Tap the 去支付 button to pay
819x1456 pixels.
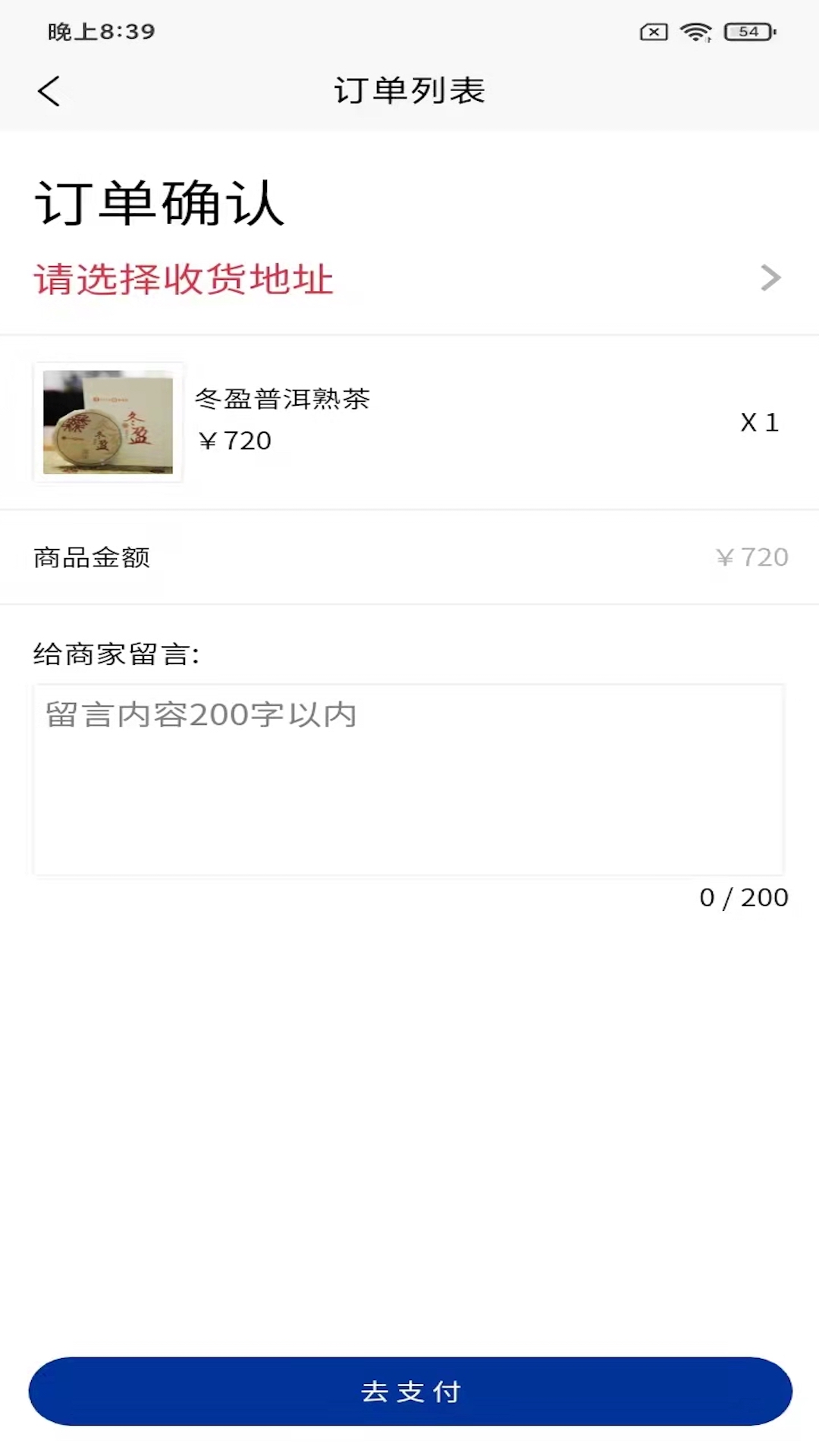(x=409, y=1391)
